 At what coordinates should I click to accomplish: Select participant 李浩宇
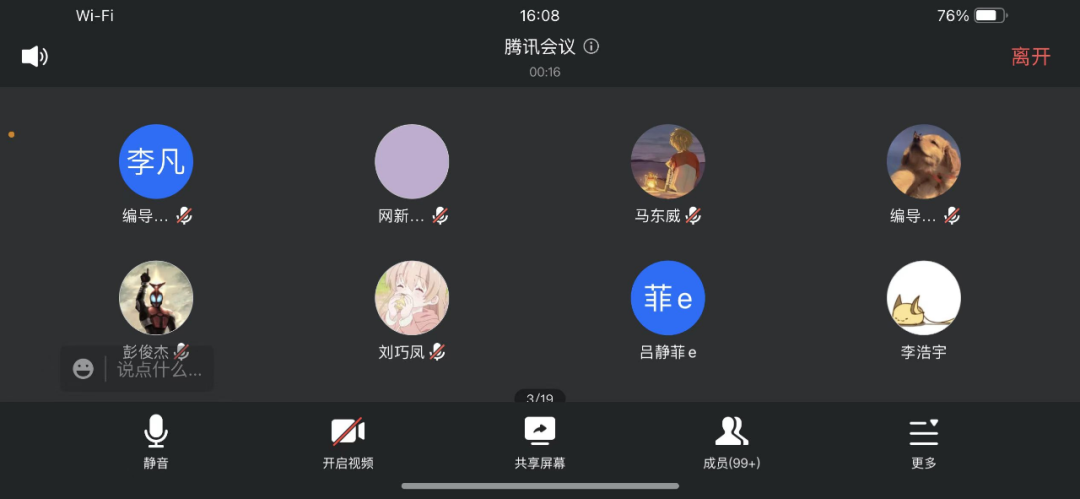pyautogui.click(x=924, y=298)
